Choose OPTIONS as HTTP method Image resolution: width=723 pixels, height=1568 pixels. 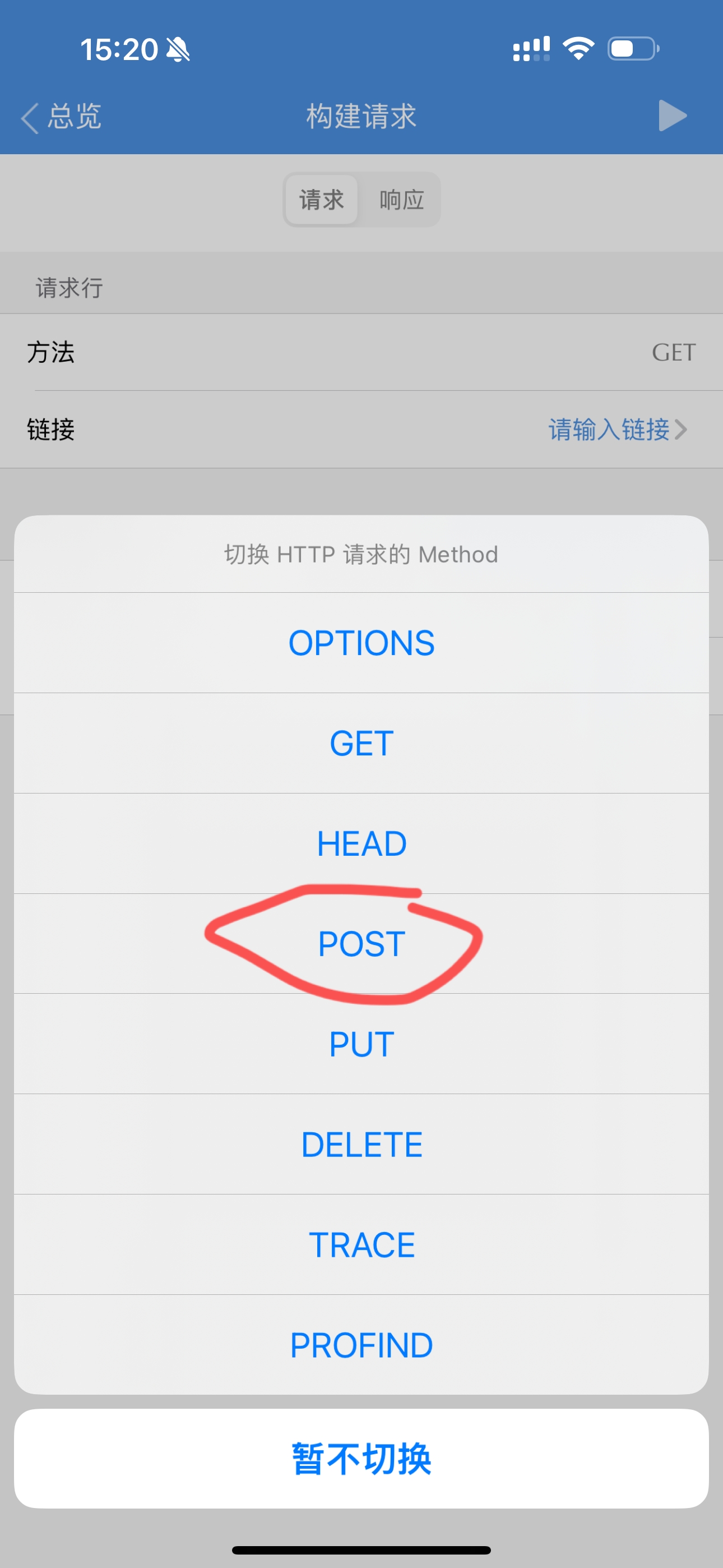click(361, 643)
